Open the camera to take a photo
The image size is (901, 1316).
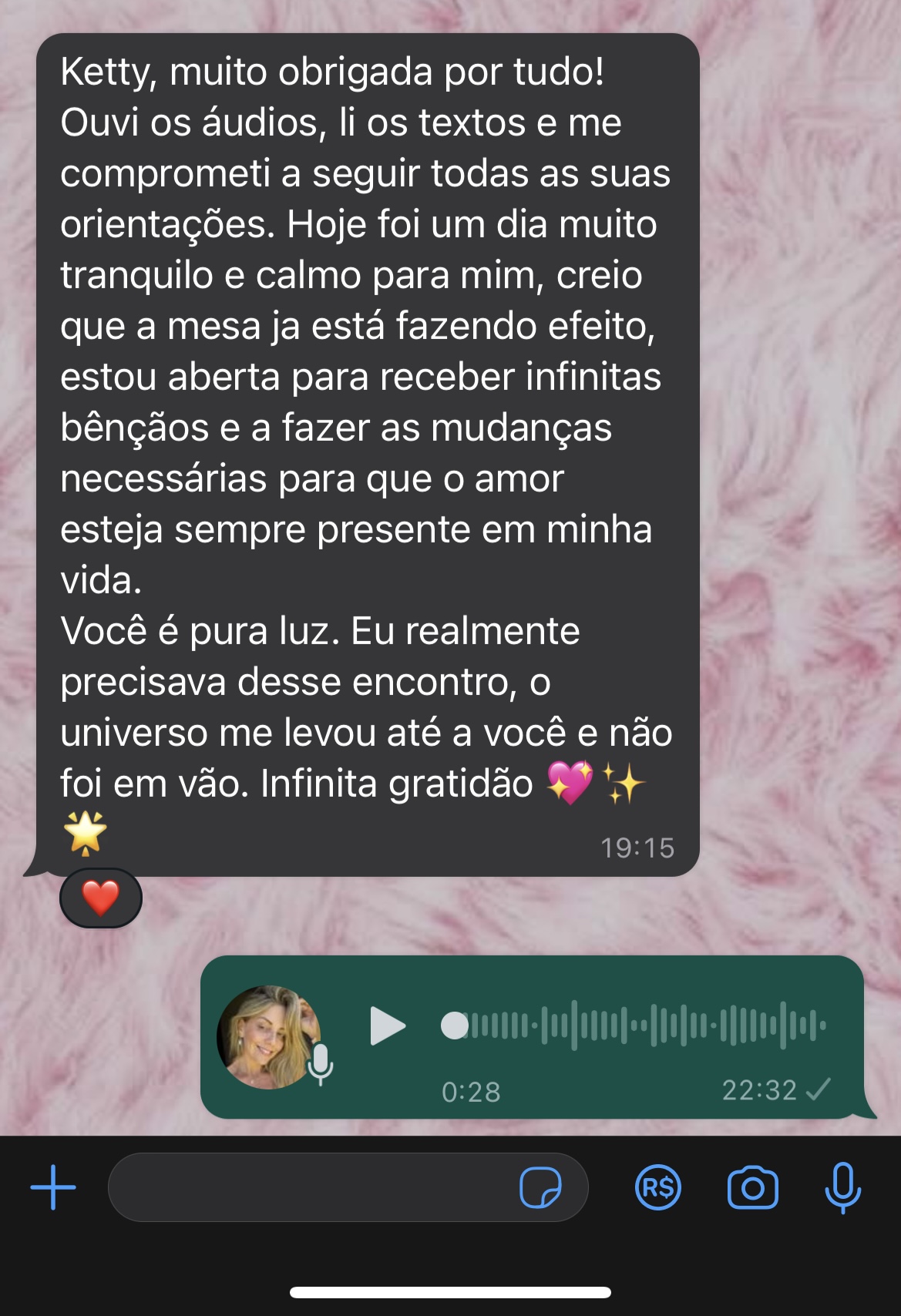pyautogui.click(x=752, y=1187)
